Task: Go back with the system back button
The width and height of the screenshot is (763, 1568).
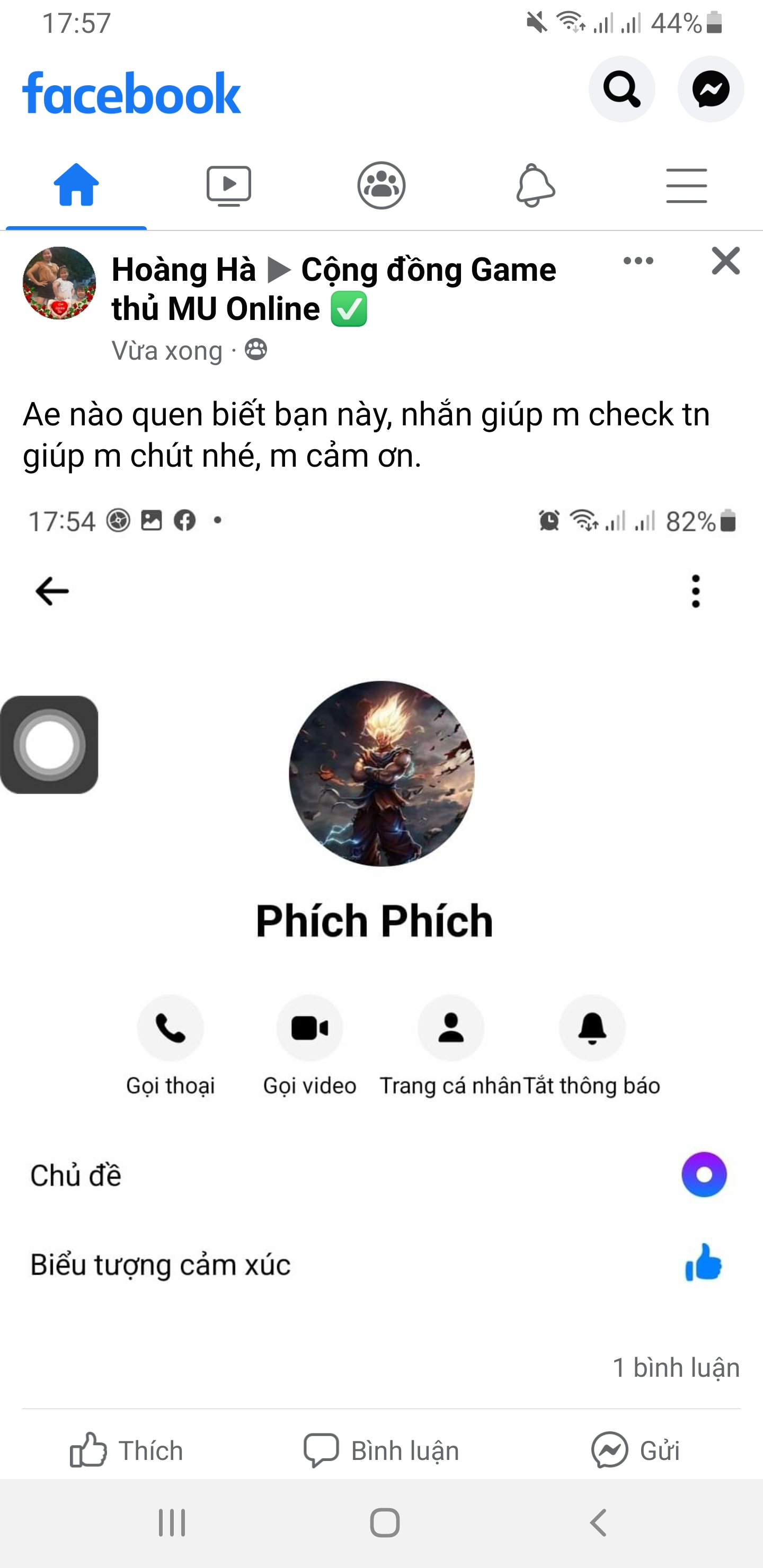Action: (x=599, y=1523)
